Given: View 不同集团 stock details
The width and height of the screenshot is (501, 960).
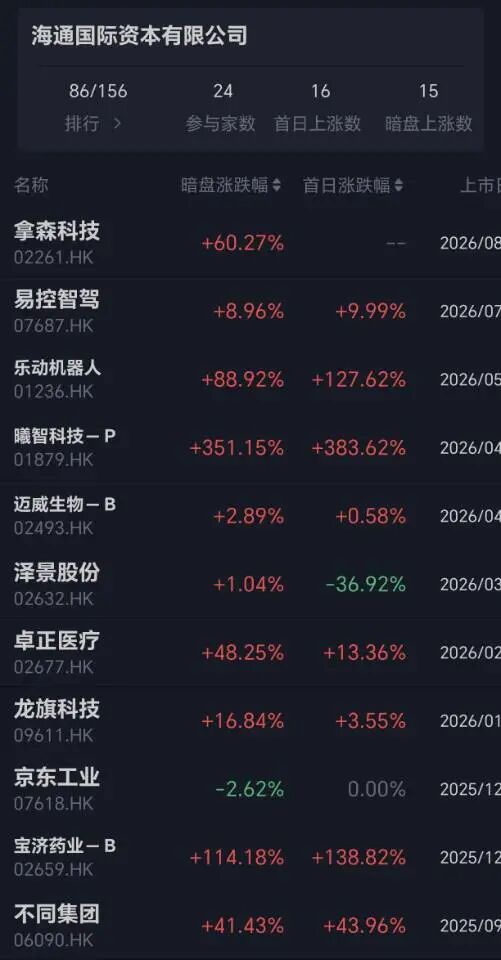Looking at the screenshot, I should click(x=250, y=926).
